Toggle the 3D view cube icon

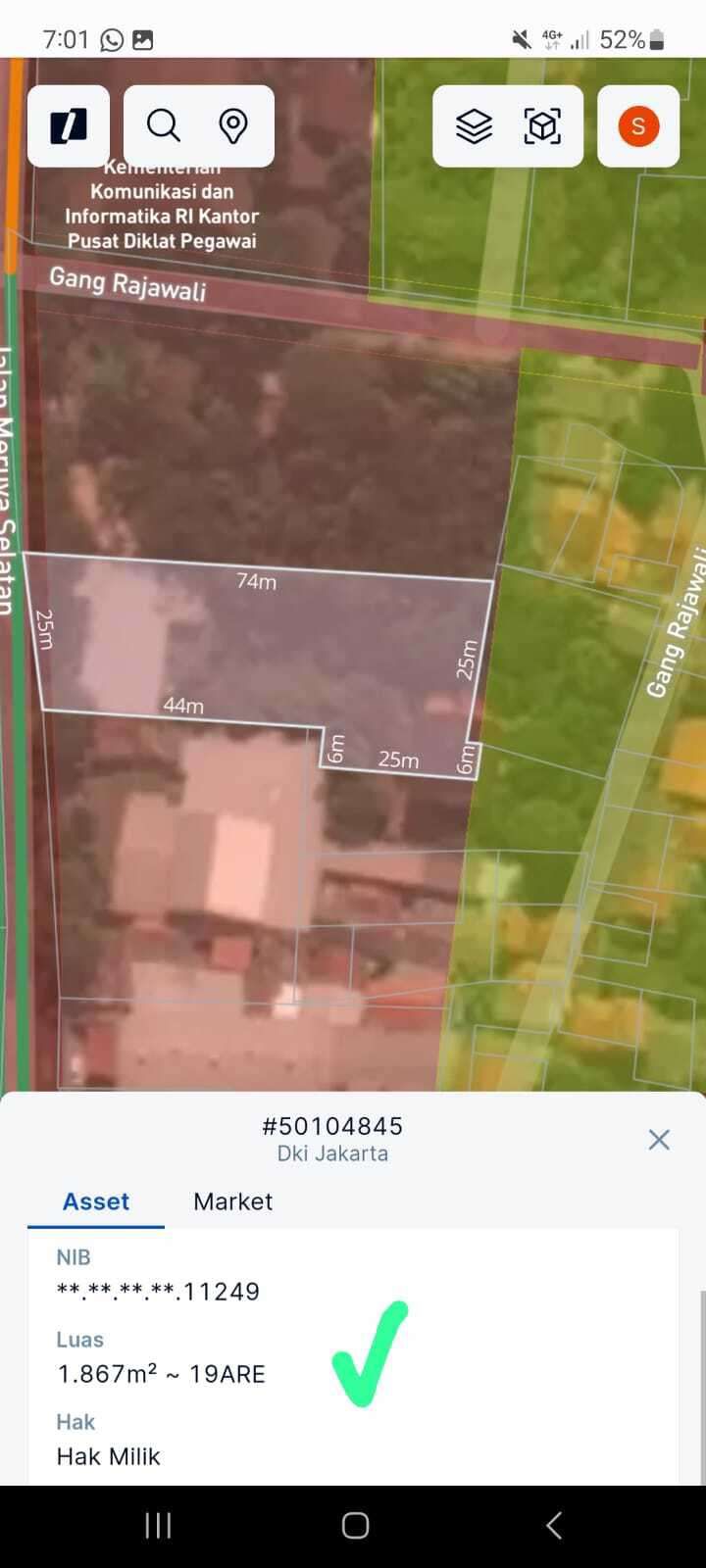coord(542,125)
